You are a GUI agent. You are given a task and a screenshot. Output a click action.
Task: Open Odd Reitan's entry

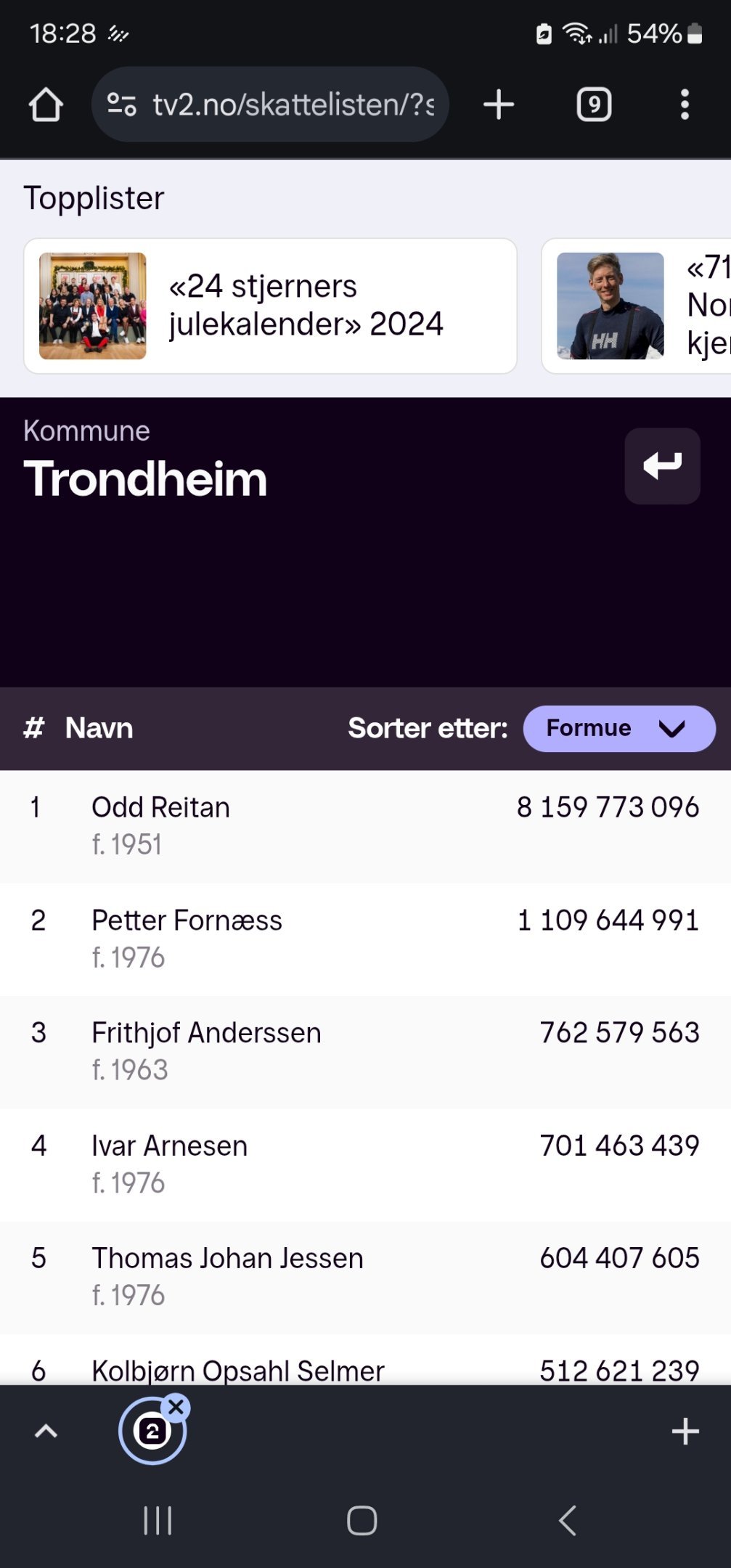coord(365,826)
